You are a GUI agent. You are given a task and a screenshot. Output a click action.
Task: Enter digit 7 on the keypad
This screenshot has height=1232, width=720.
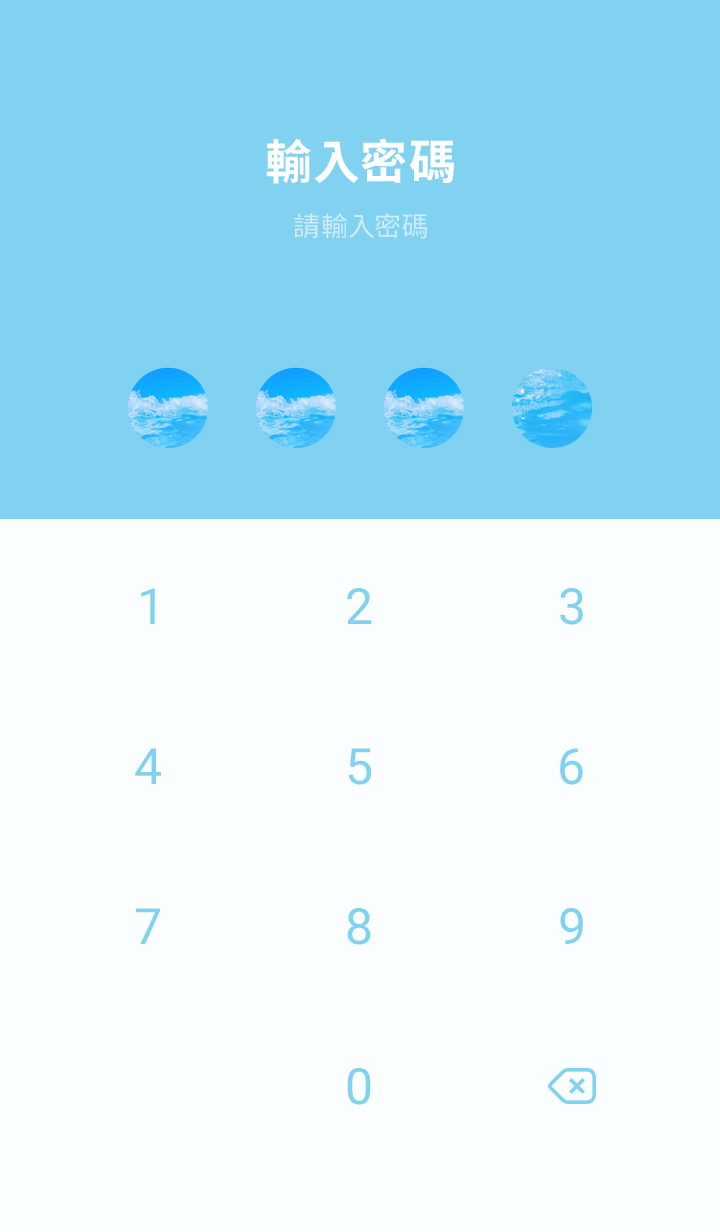[x=148, y=927]
